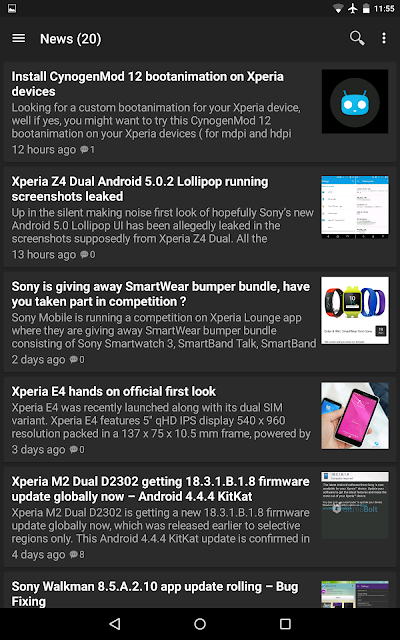Image resolution: width=400 pixels, height=640 pixels.
Task: Tap the system home button
Action: coord(200,624)
